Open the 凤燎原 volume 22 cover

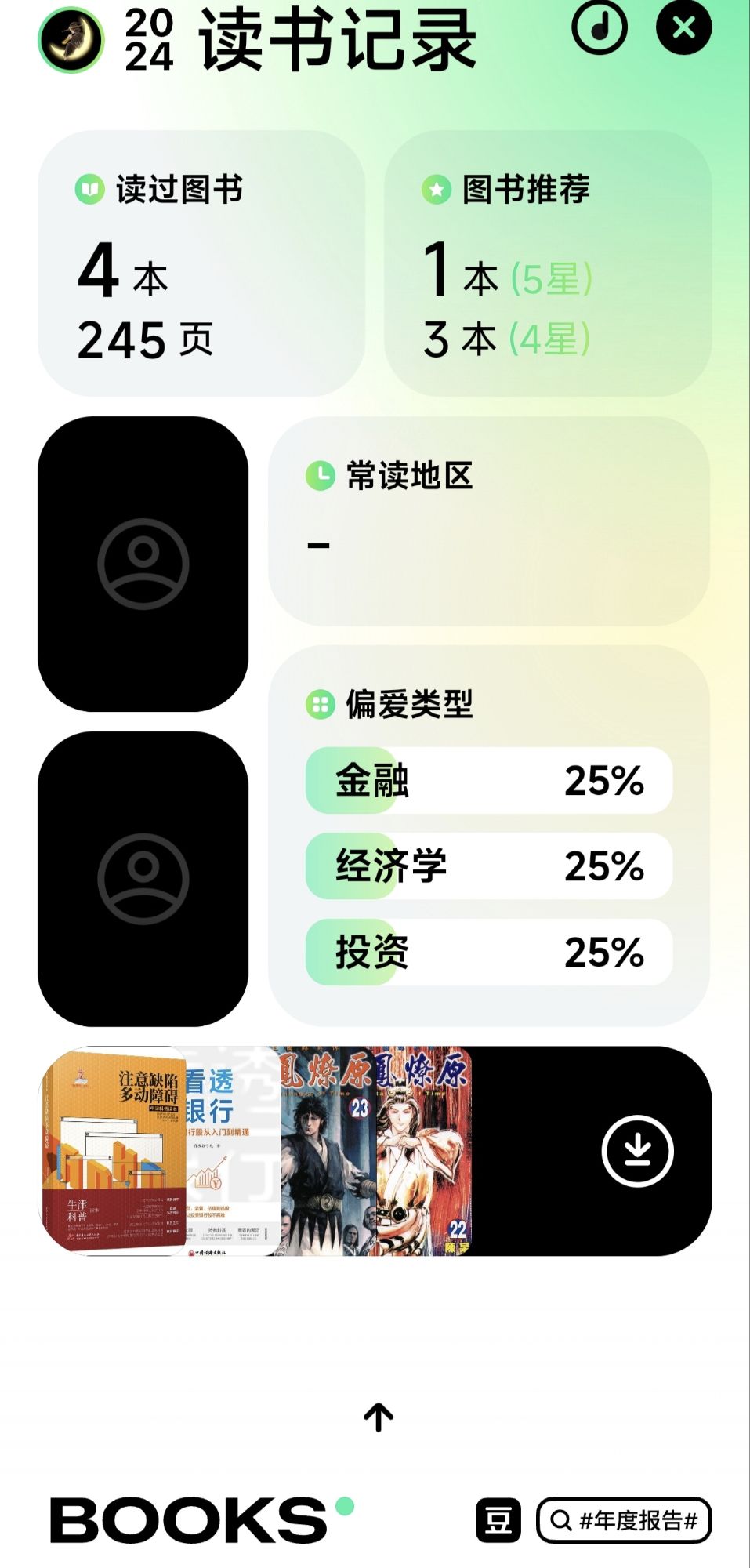point(424,1150)
